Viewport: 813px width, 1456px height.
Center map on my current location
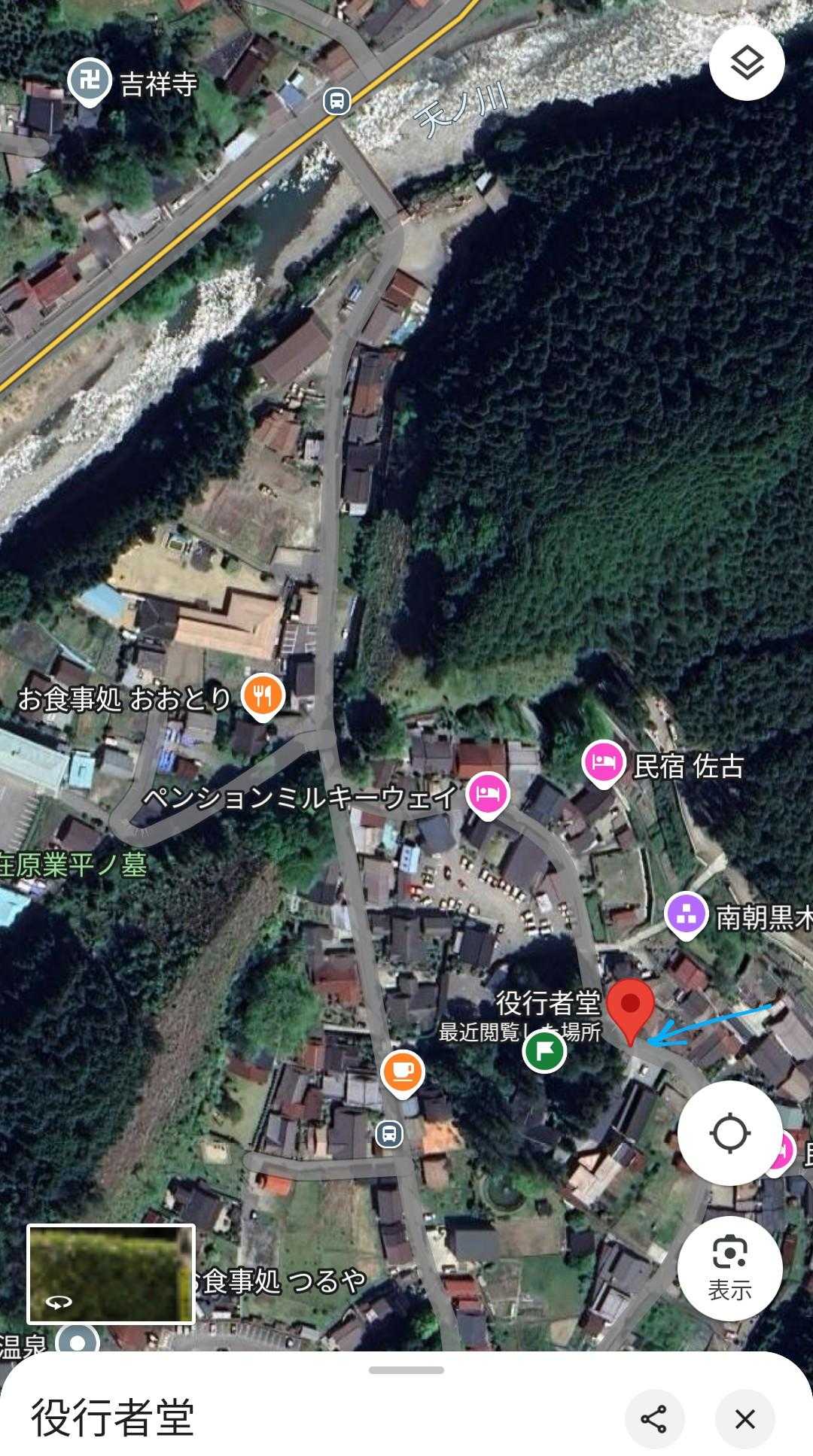729,1133
